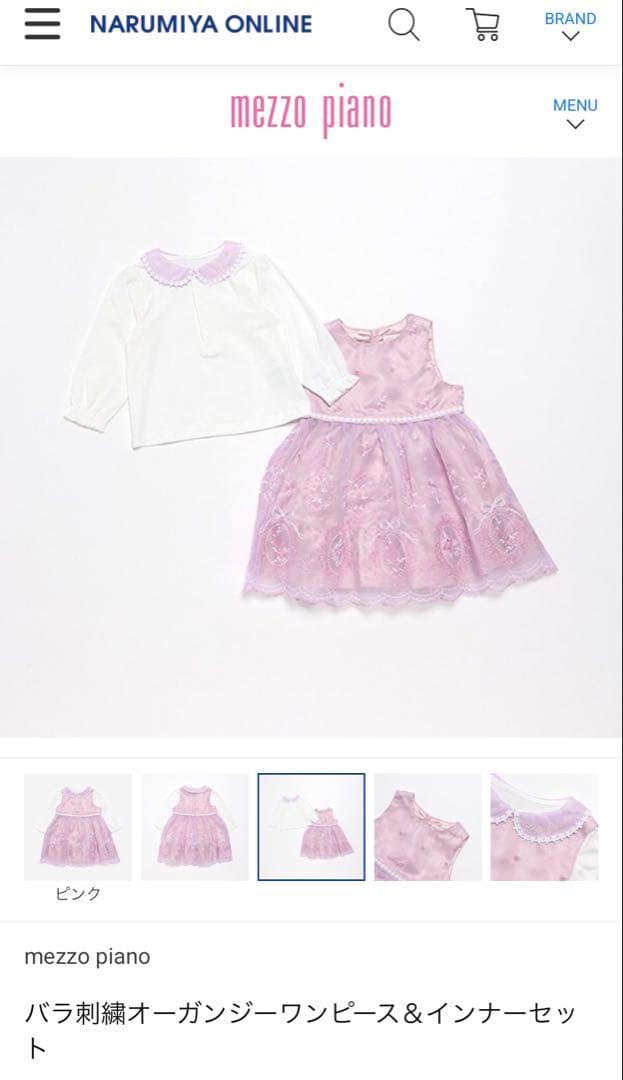
Task: Select the highlighted blouse and dress thumbnail
Action: pos(311,827)
